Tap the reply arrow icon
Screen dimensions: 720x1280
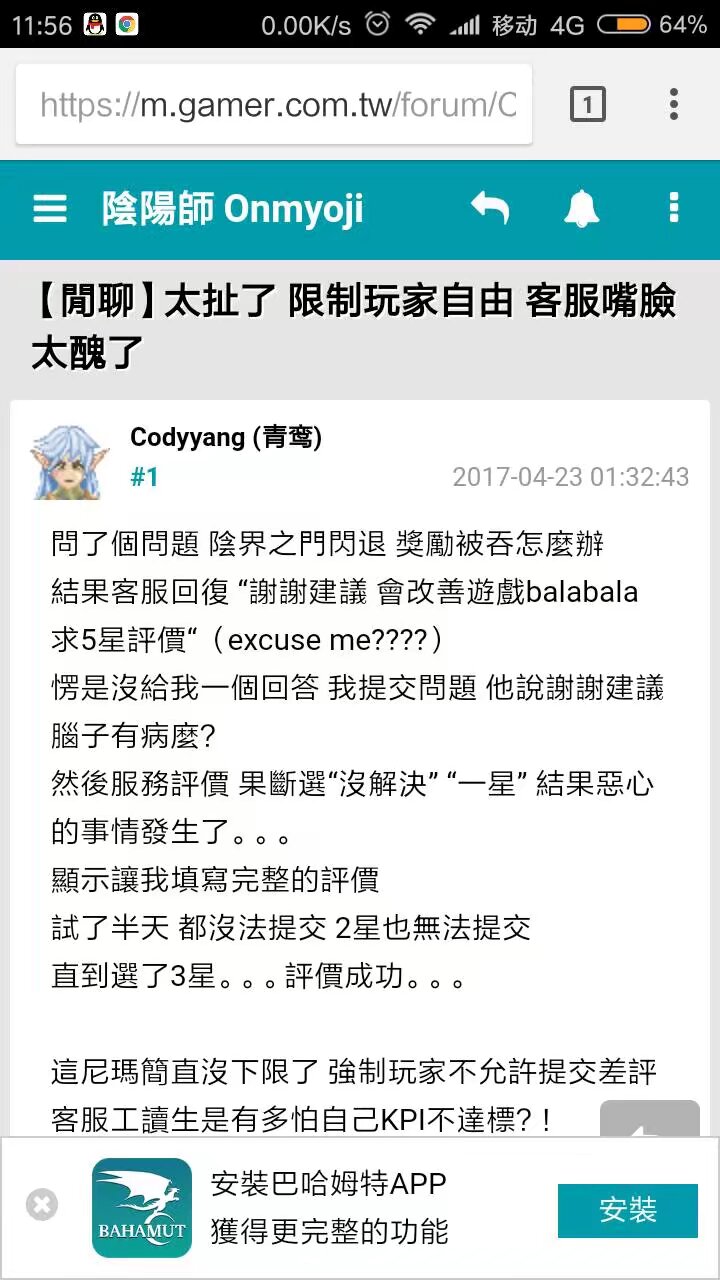(490, 209)
